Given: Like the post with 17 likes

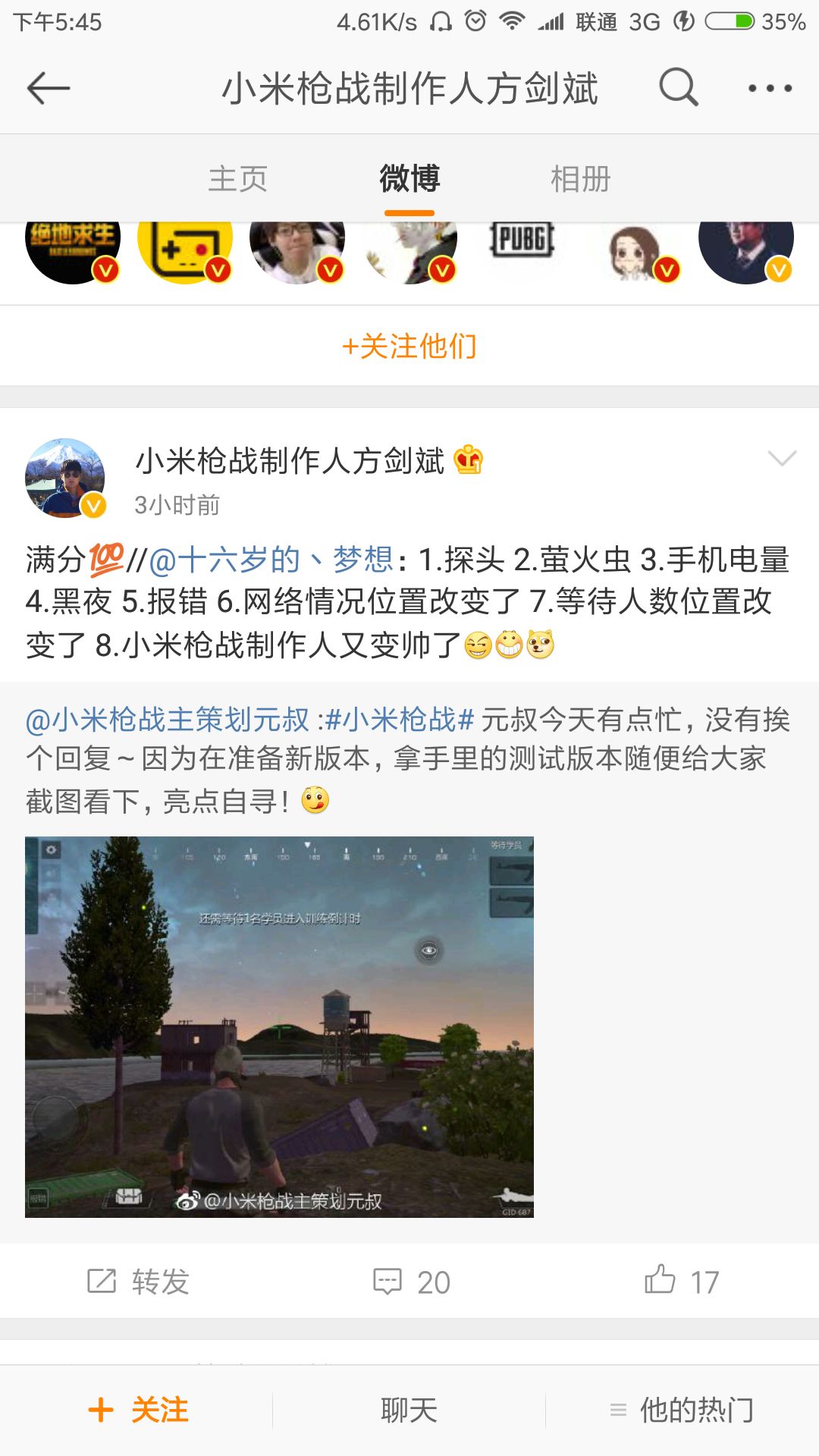Looking at the screenshot, I should (681, 1282).
